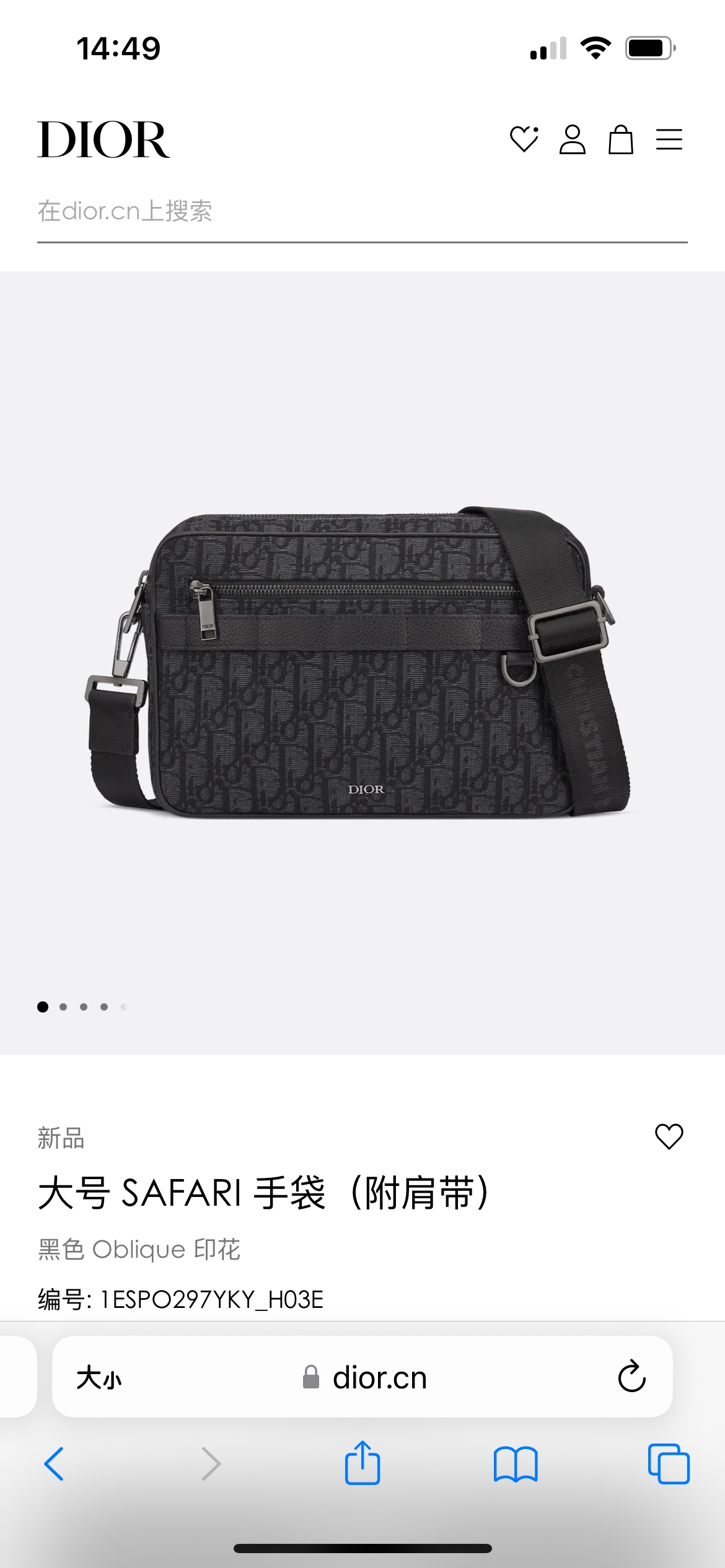This screenshot has height=1568, width=725.
Task: Open the account profile icon
Action: 572,139
